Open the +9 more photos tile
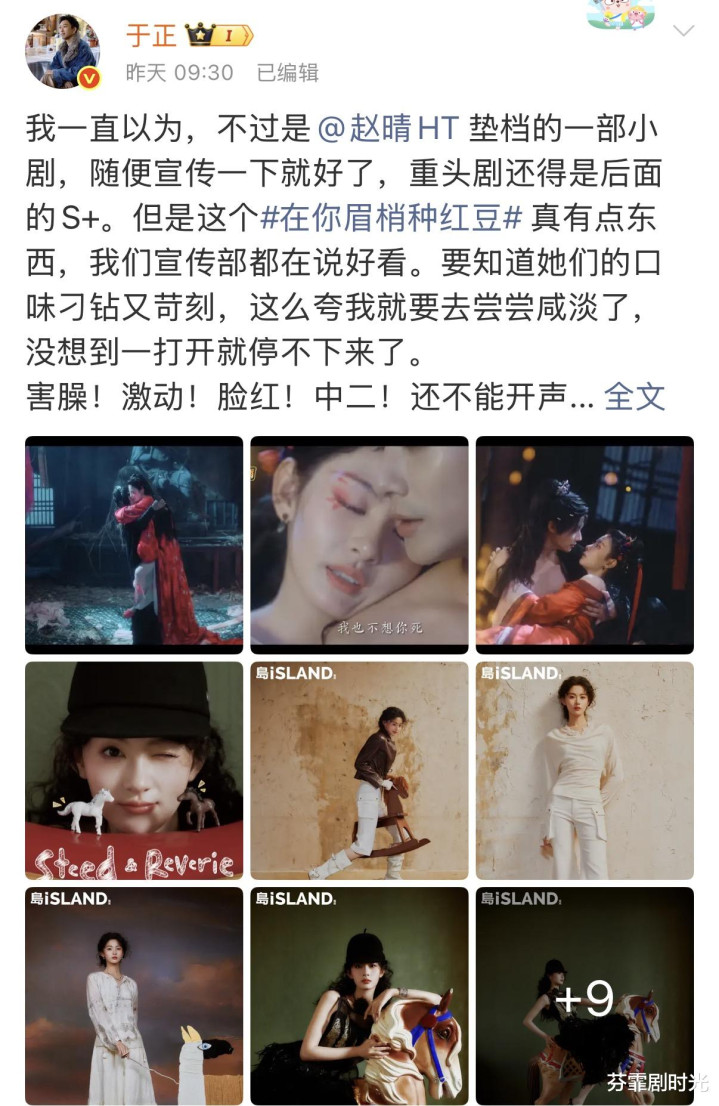The image size is (719, 1106). [585, 996]
